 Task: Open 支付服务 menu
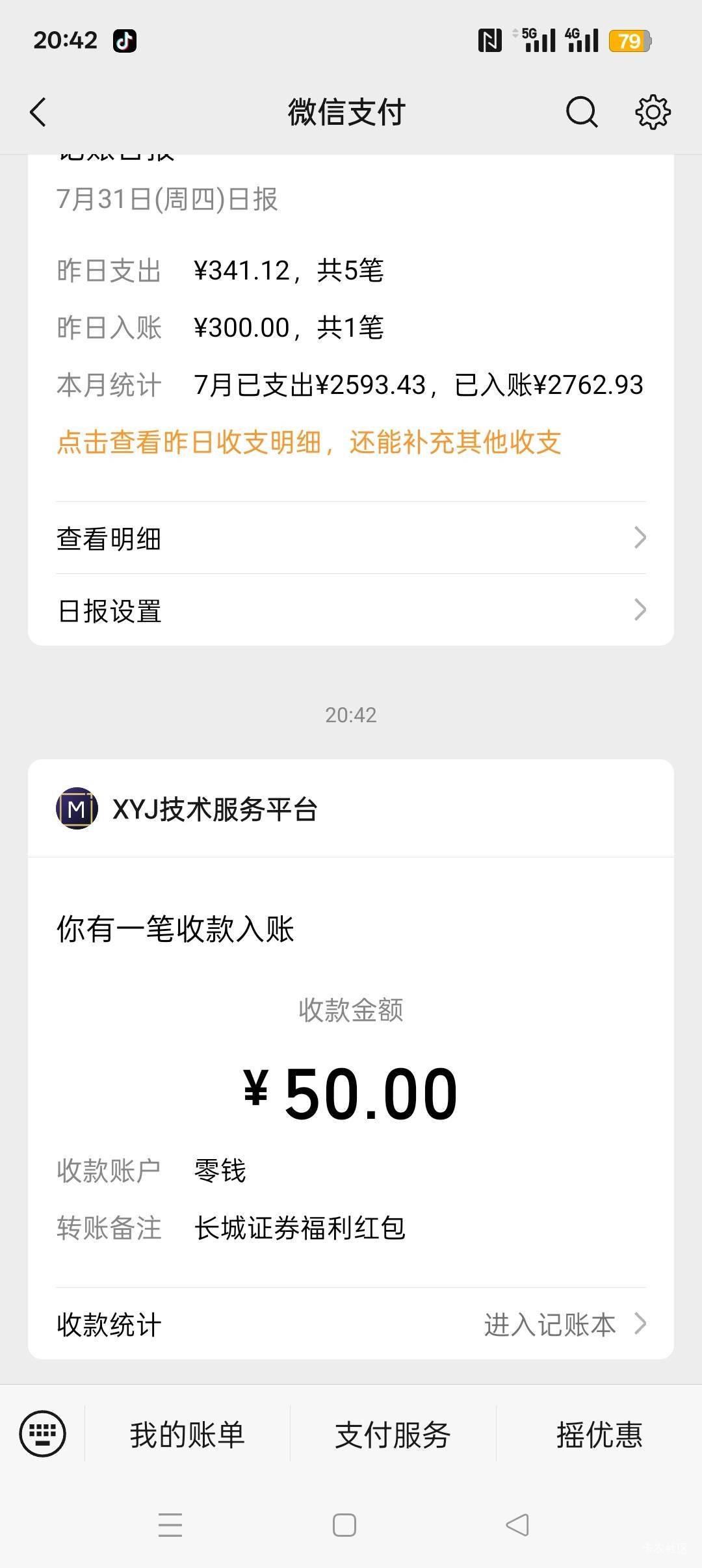coord(393,1434)
